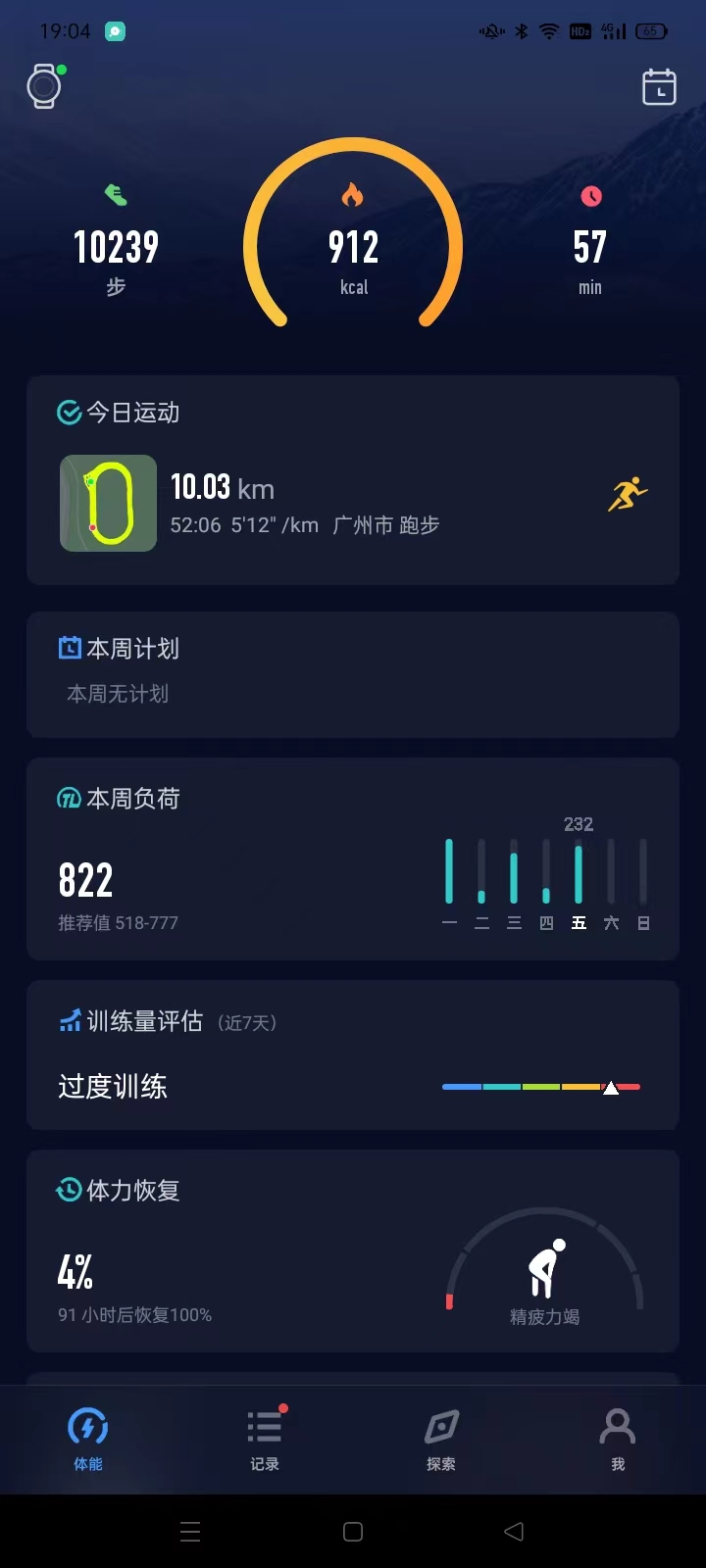This screenshot has height=1568, width=706.
Task: Open the watch device icon
Action: coord(44,86)
